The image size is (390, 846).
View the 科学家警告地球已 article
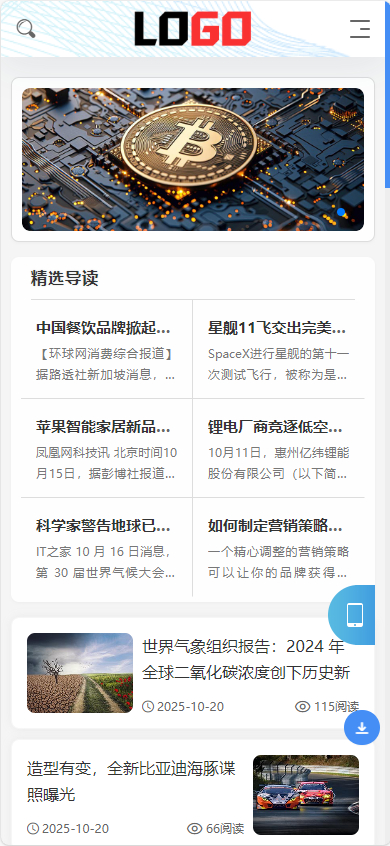tap(107, 547)
